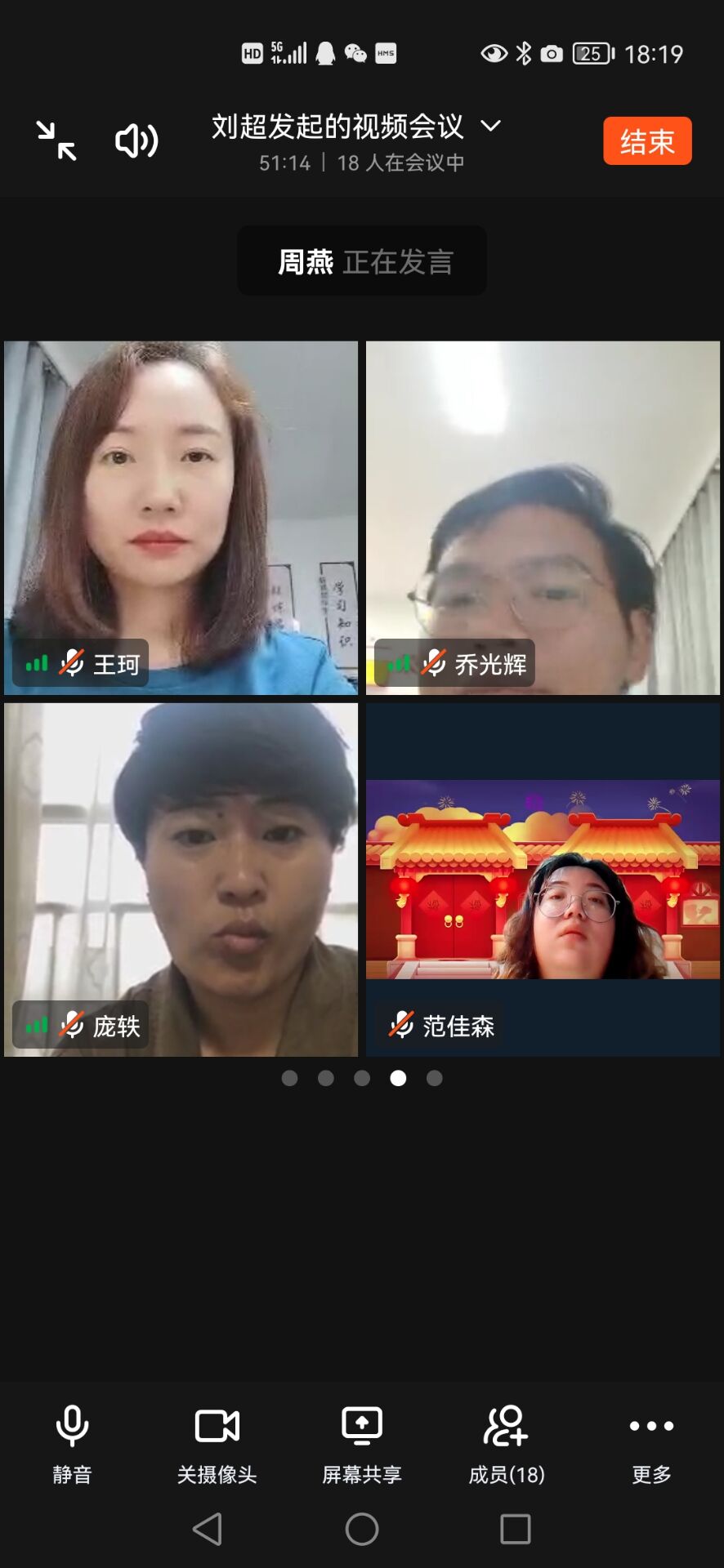
Task: Toggle the speaker audio output
Action: pos(136,140)
